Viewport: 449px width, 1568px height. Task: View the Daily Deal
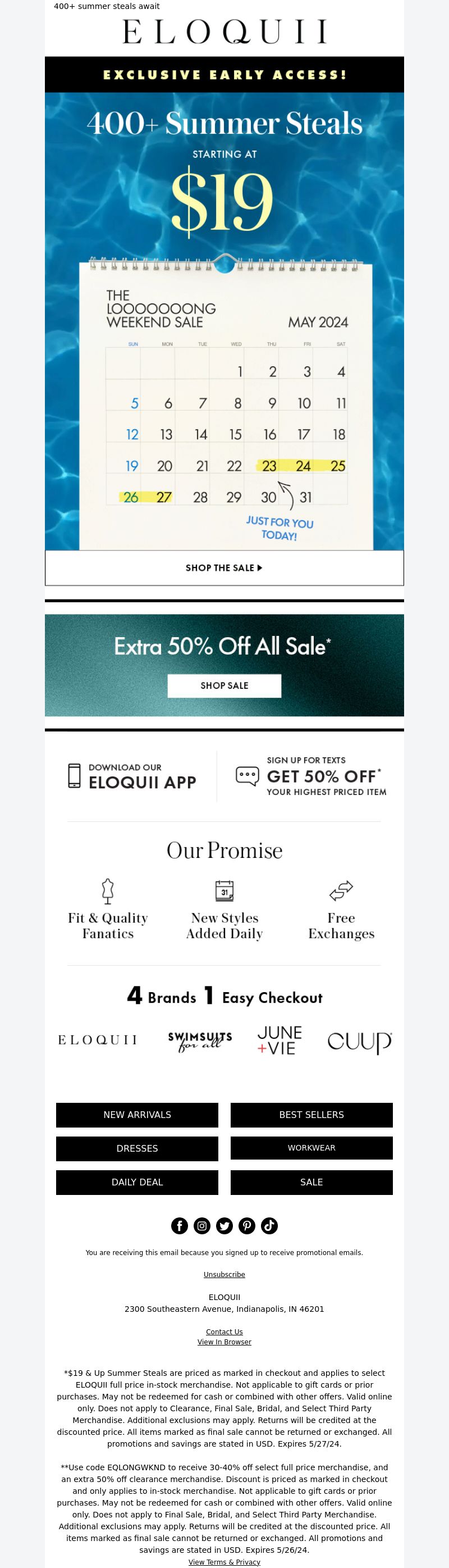coord(137,1181)
